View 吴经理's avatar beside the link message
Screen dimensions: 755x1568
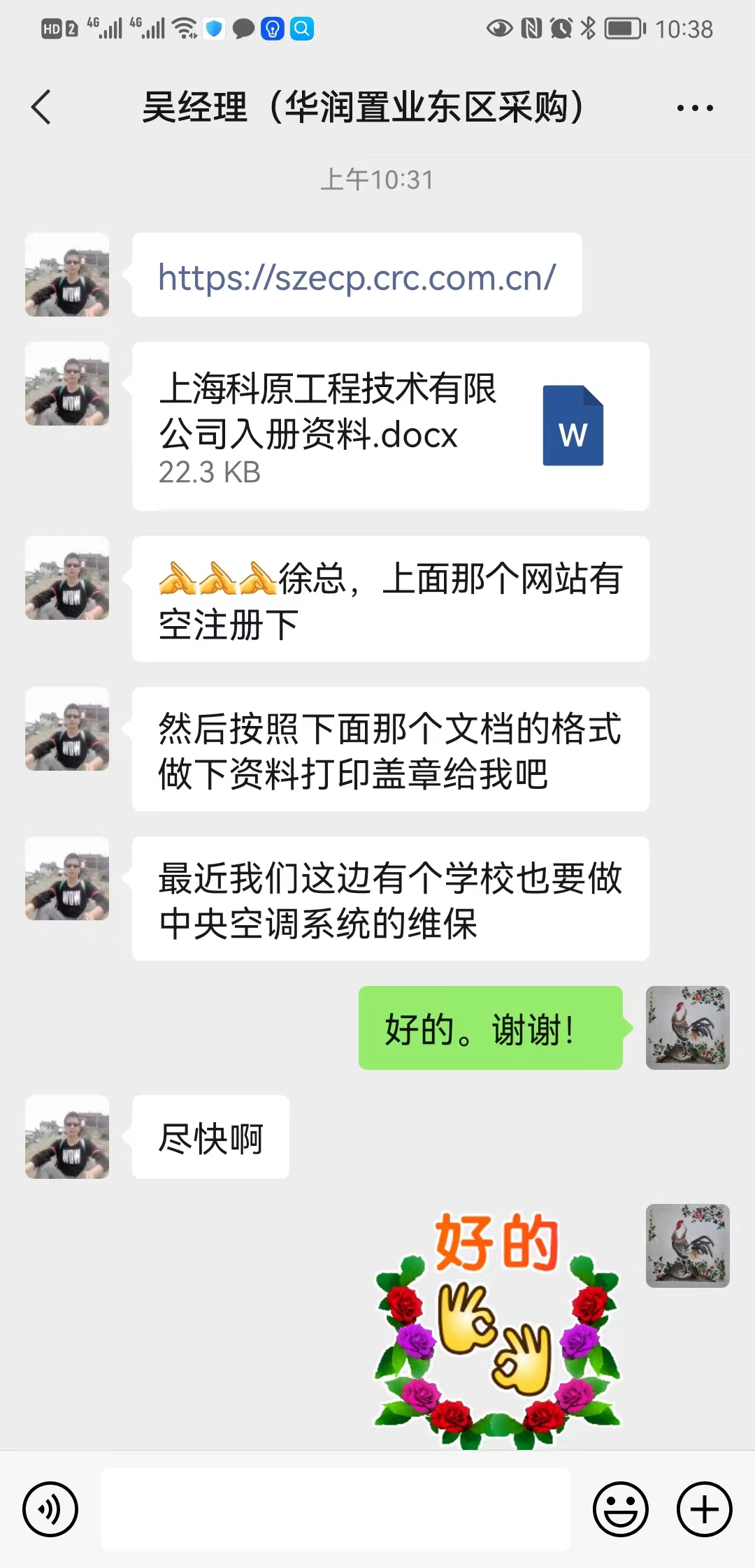tap(67, 275)
